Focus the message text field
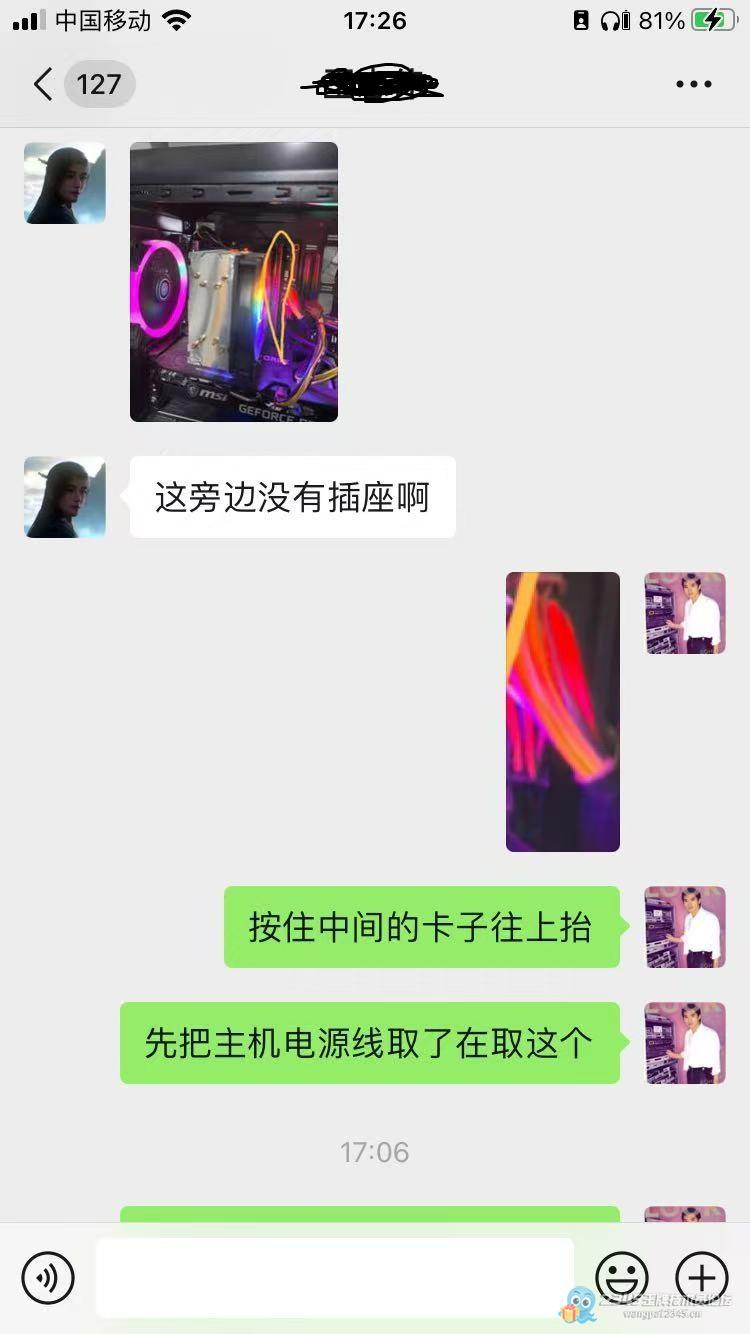The image size is (750, 1334). [x=334, y=1277]
